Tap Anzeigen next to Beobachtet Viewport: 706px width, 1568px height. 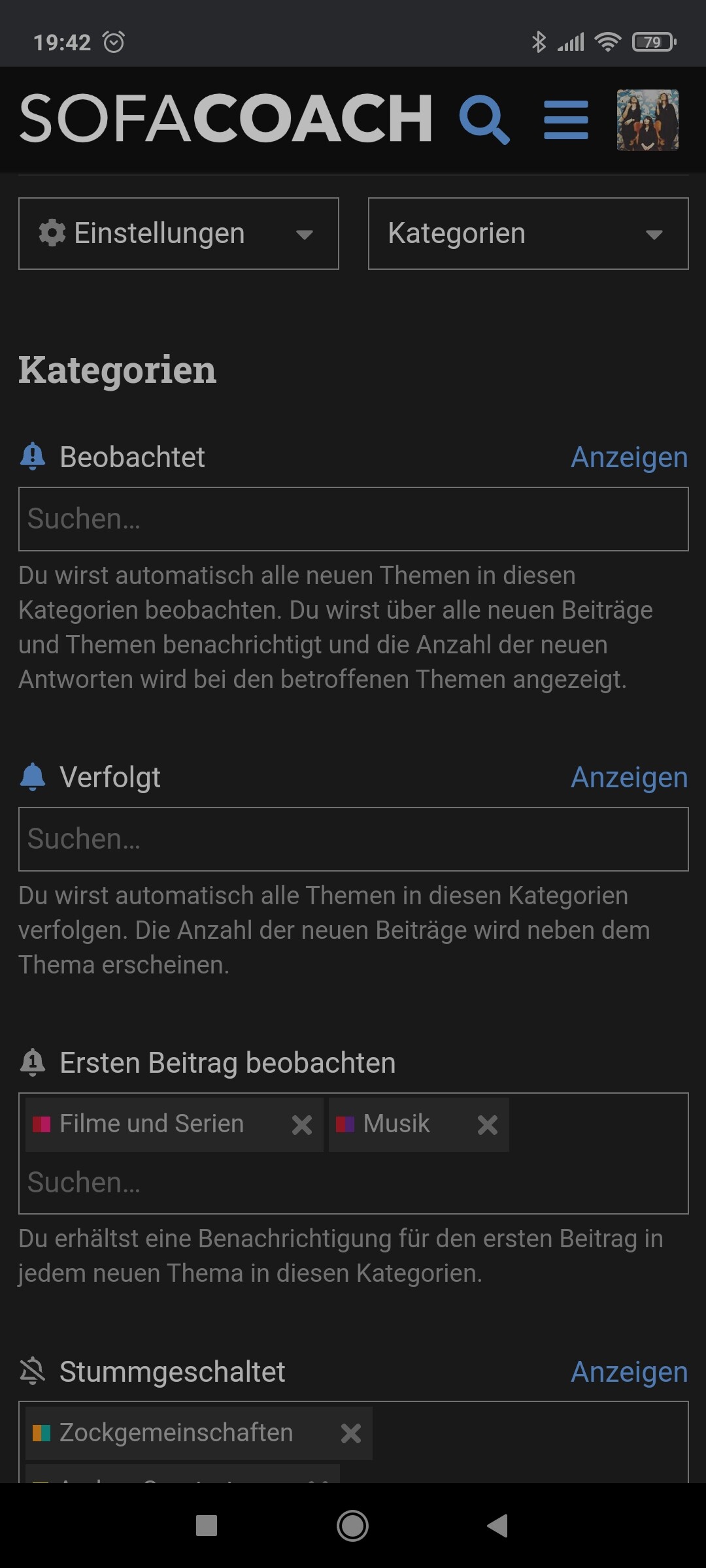point(629,457)
